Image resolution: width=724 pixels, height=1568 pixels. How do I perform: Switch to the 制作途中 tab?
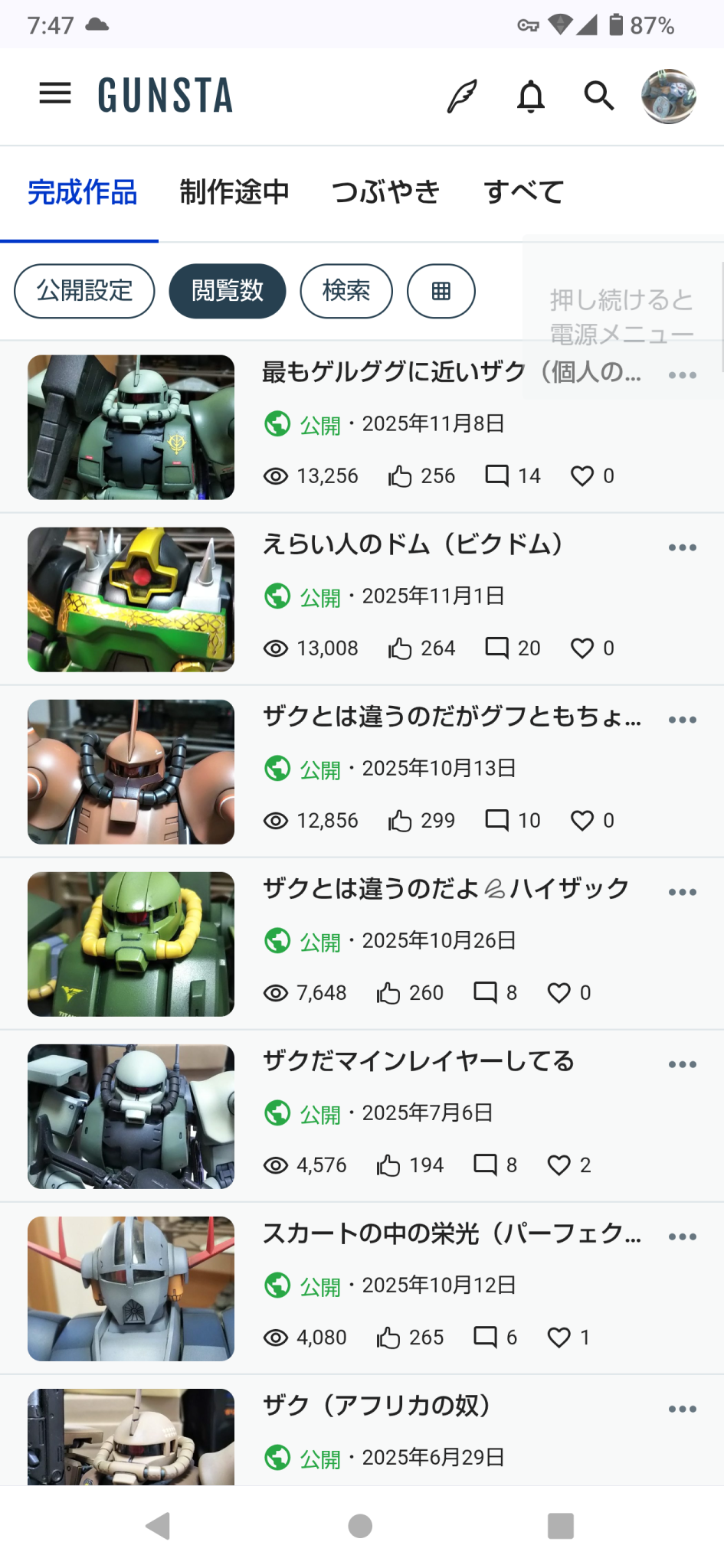[x=234, y=192]
